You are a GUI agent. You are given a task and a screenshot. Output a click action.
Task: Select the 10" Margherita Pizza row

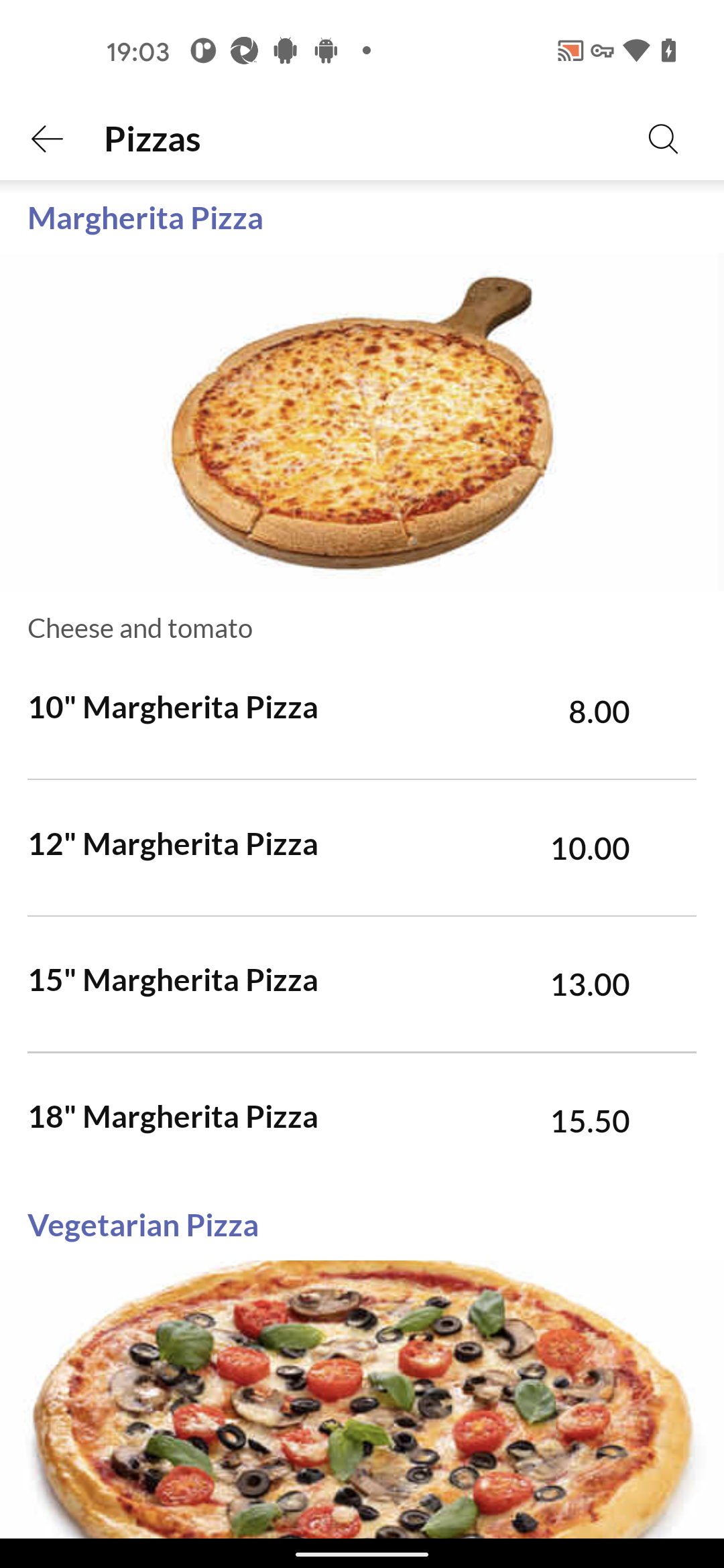(362, 711)
